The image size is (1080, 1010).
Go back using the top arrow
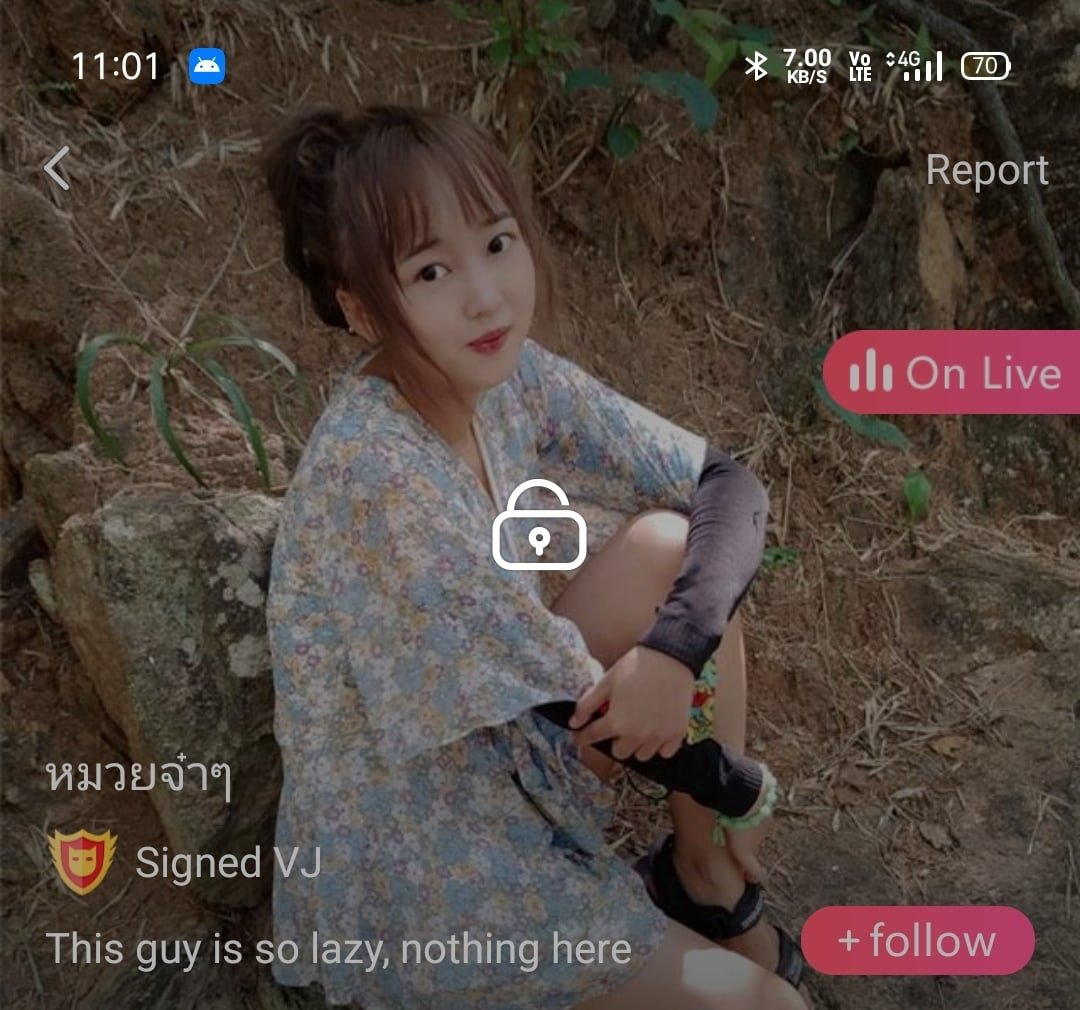click(58, 168)
